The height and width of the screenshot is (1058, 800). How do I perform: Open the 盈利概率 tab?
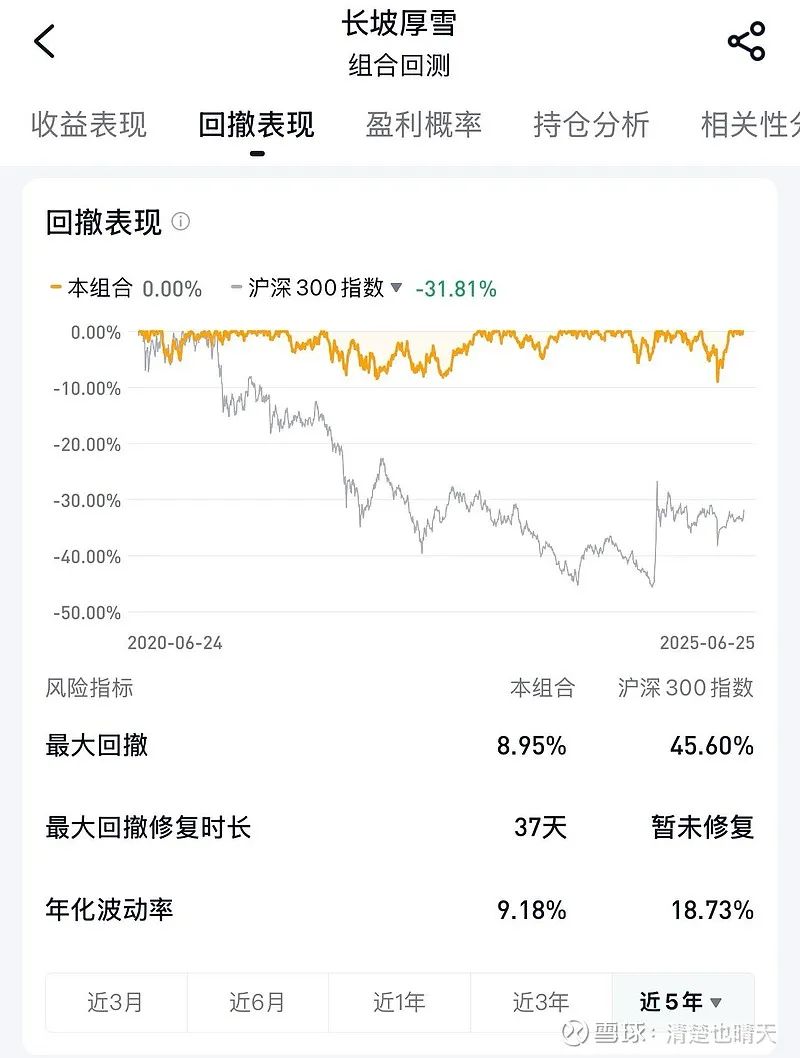tap(424, 125)
